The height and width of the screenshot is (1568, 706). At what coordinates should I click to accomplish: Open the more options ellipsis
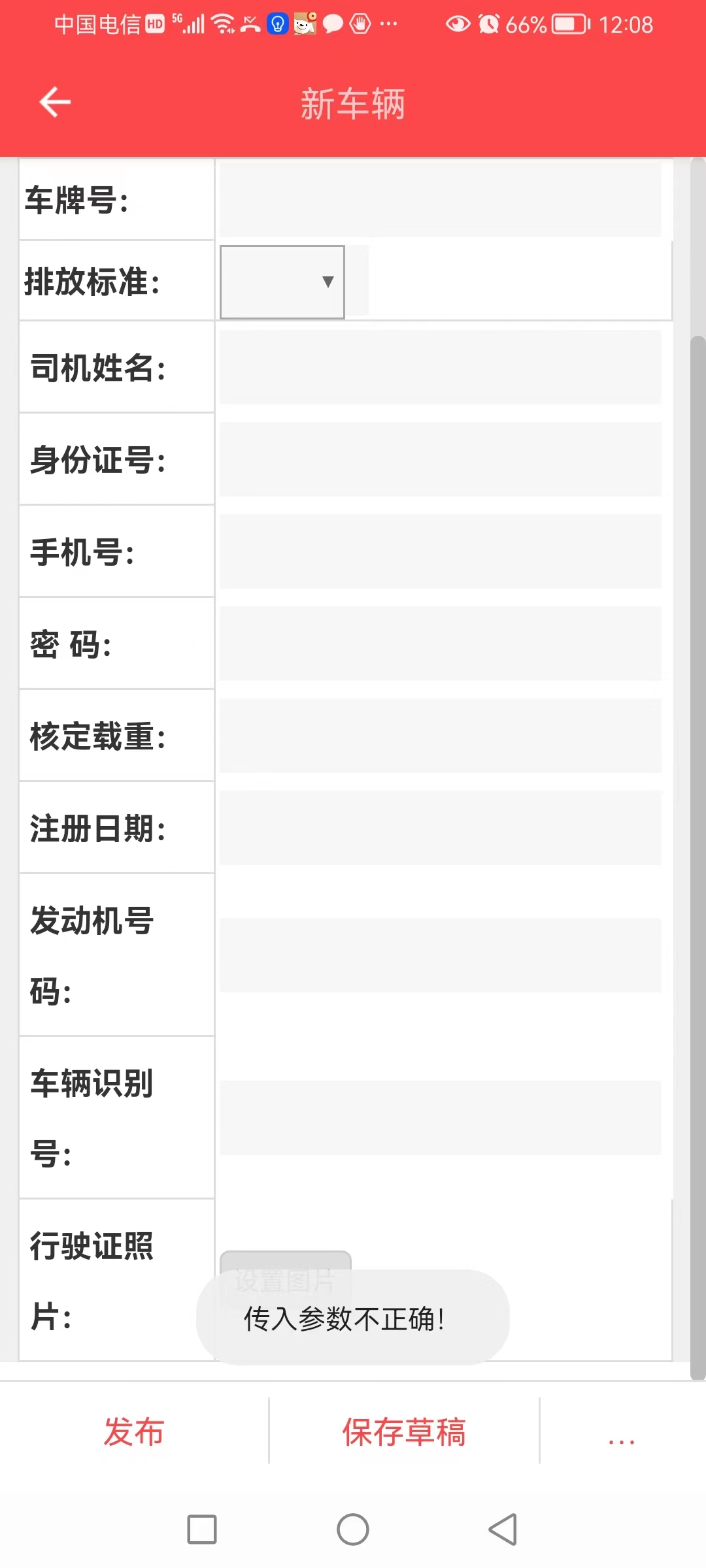point(621,1437)
